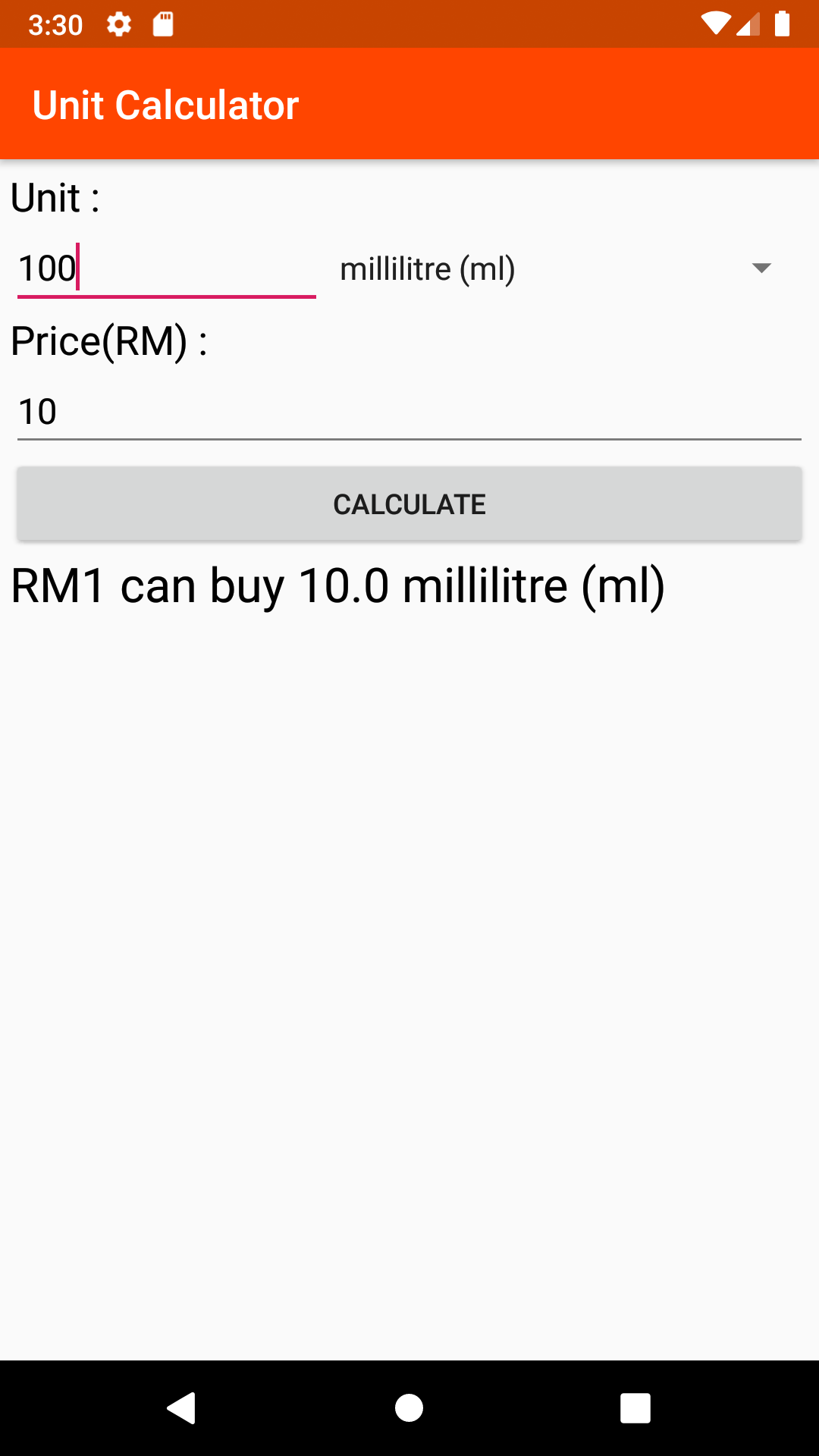This screenshot has width=819, height=1456.
Task: Focus the Price(RM) input field
Action: click(409, 412)
